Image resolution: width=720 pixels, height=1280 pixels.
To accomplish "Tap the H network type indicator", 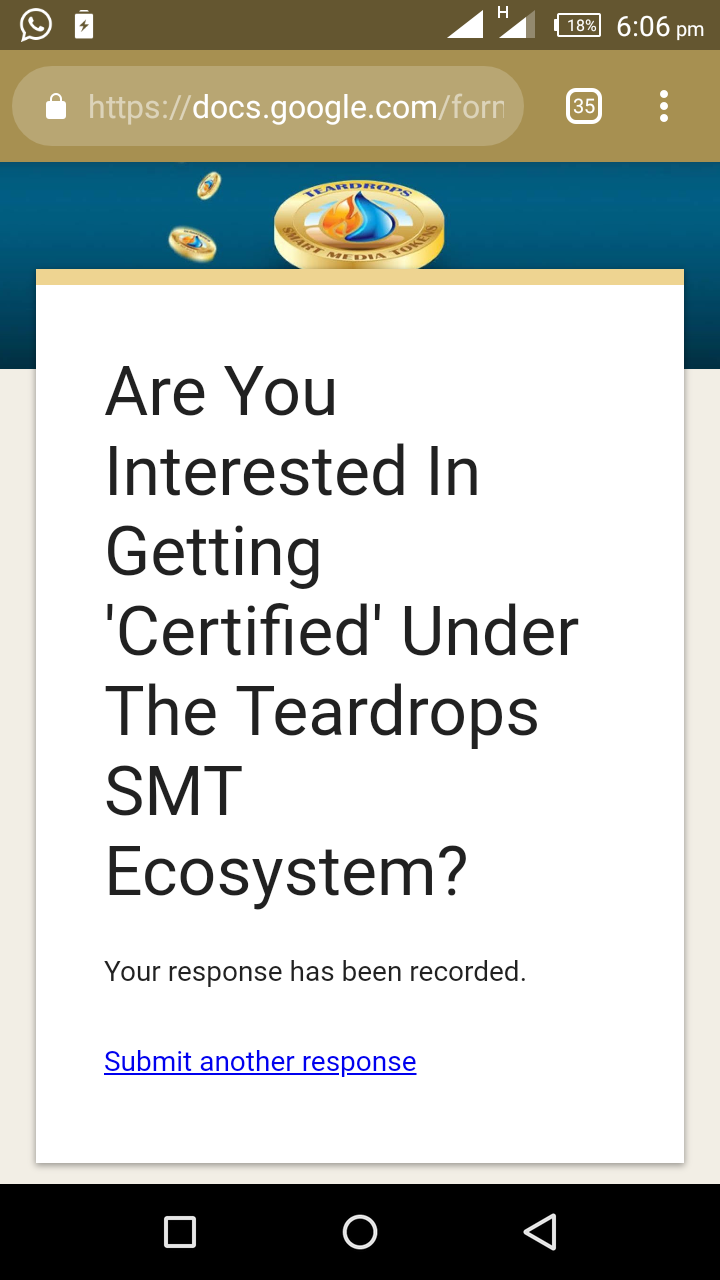I will click(x=503, y=12).
